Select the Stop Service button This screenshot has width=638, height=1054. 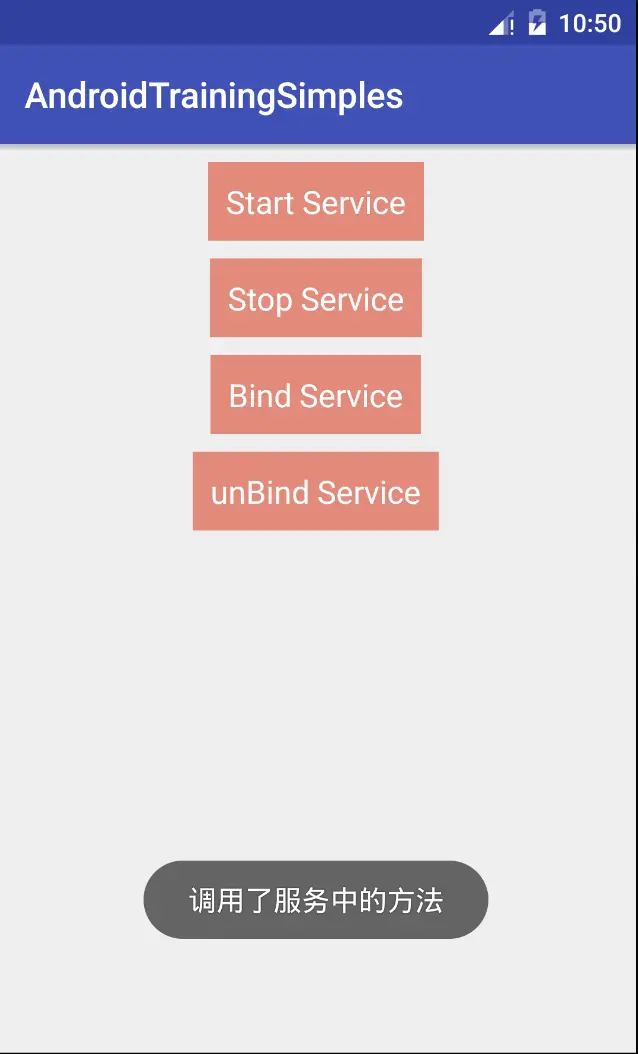coord(315,298)
